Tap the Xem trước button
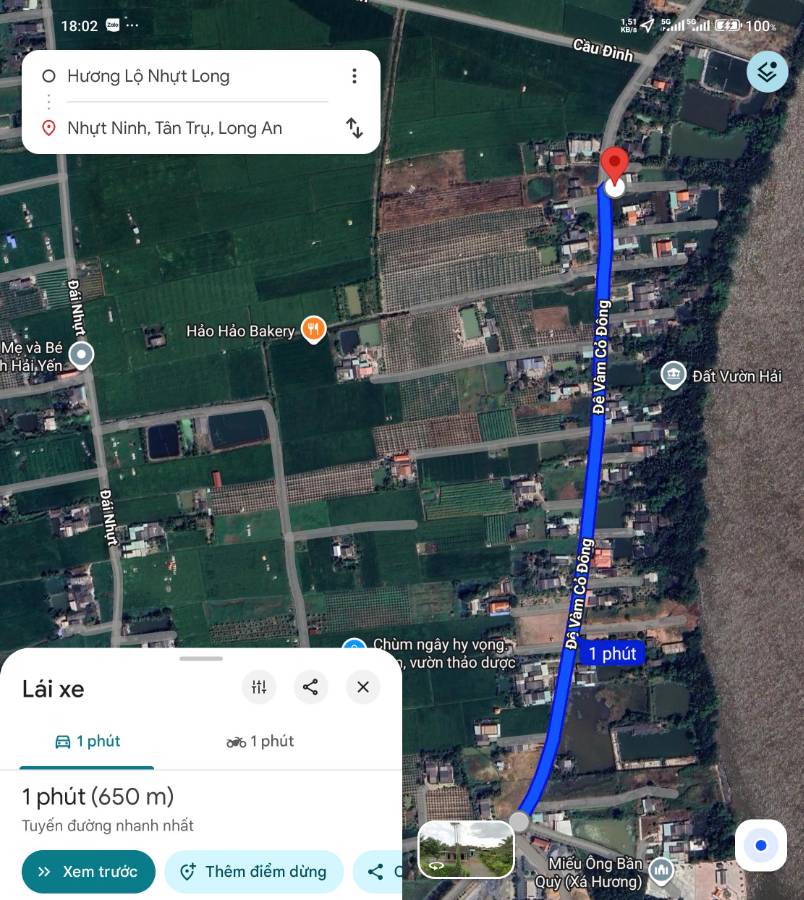 click(x=88, y=871)
